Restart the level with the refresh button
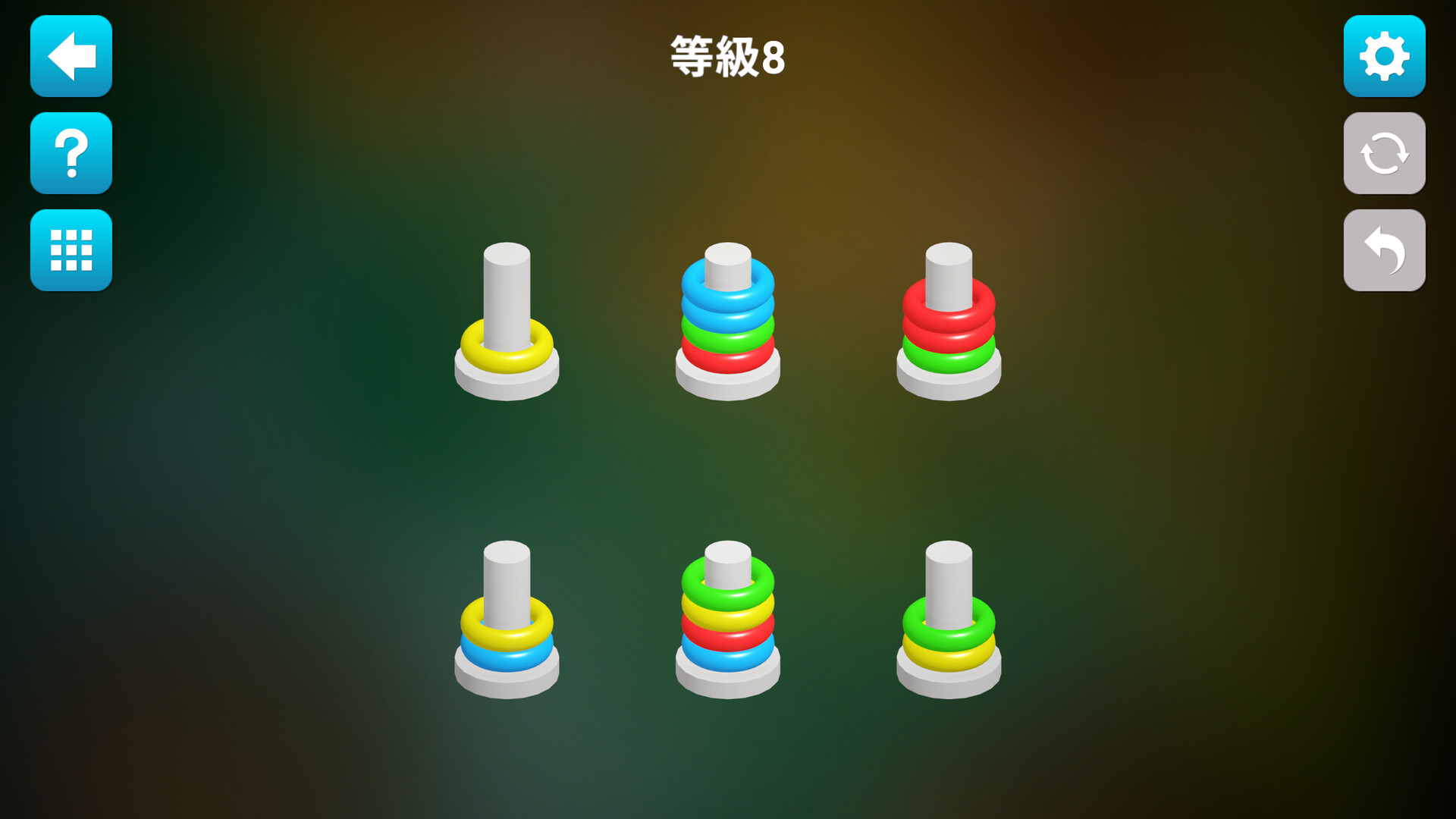The width and height of the screenshot is (1456, 819). (1384, 153)
